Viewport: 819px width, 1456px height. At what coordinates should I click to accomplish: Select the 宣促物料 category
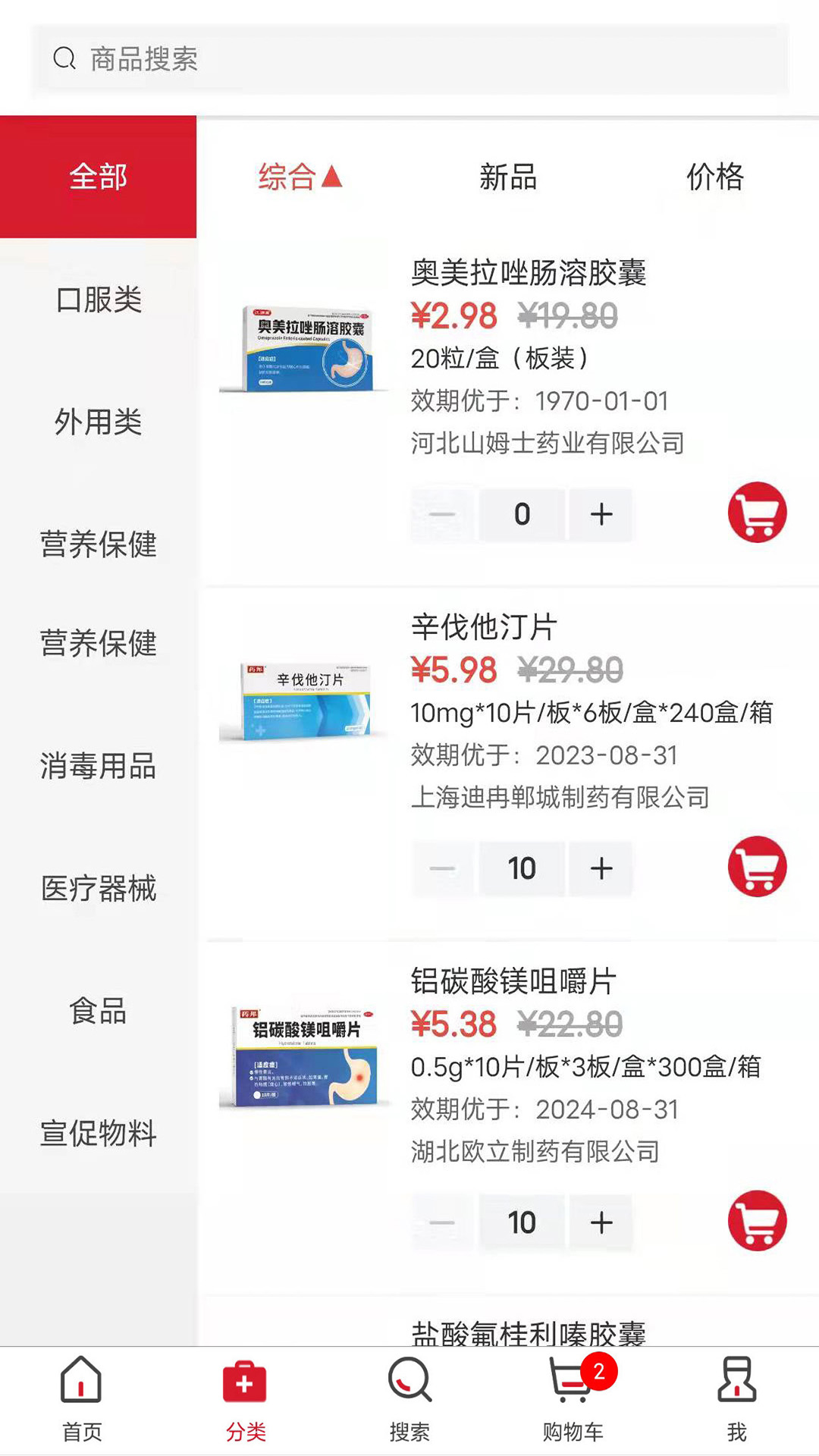tap(99, 1135)
